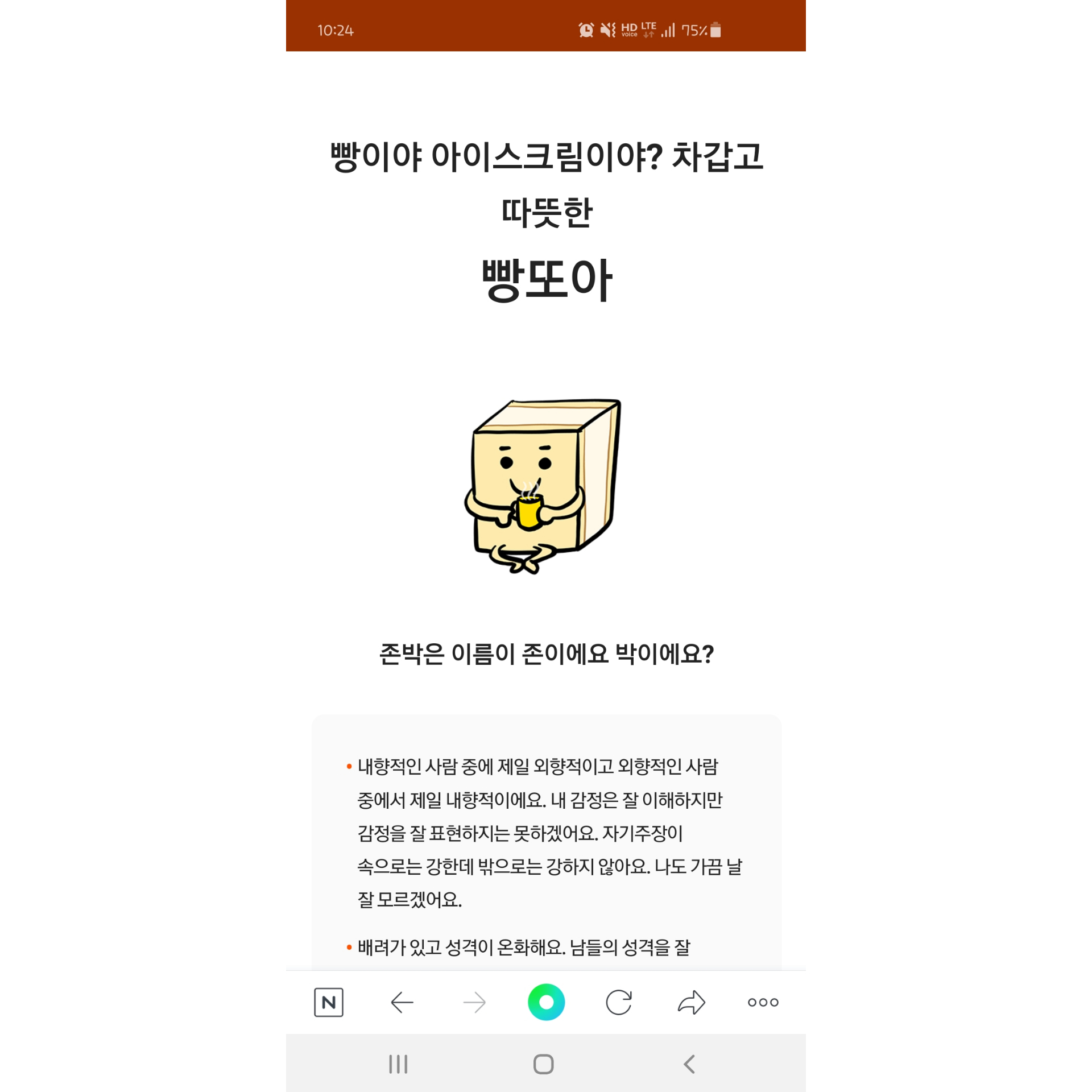Open the Naver home N button
Screen dimensions: 1092x1092
(328, 1002)
